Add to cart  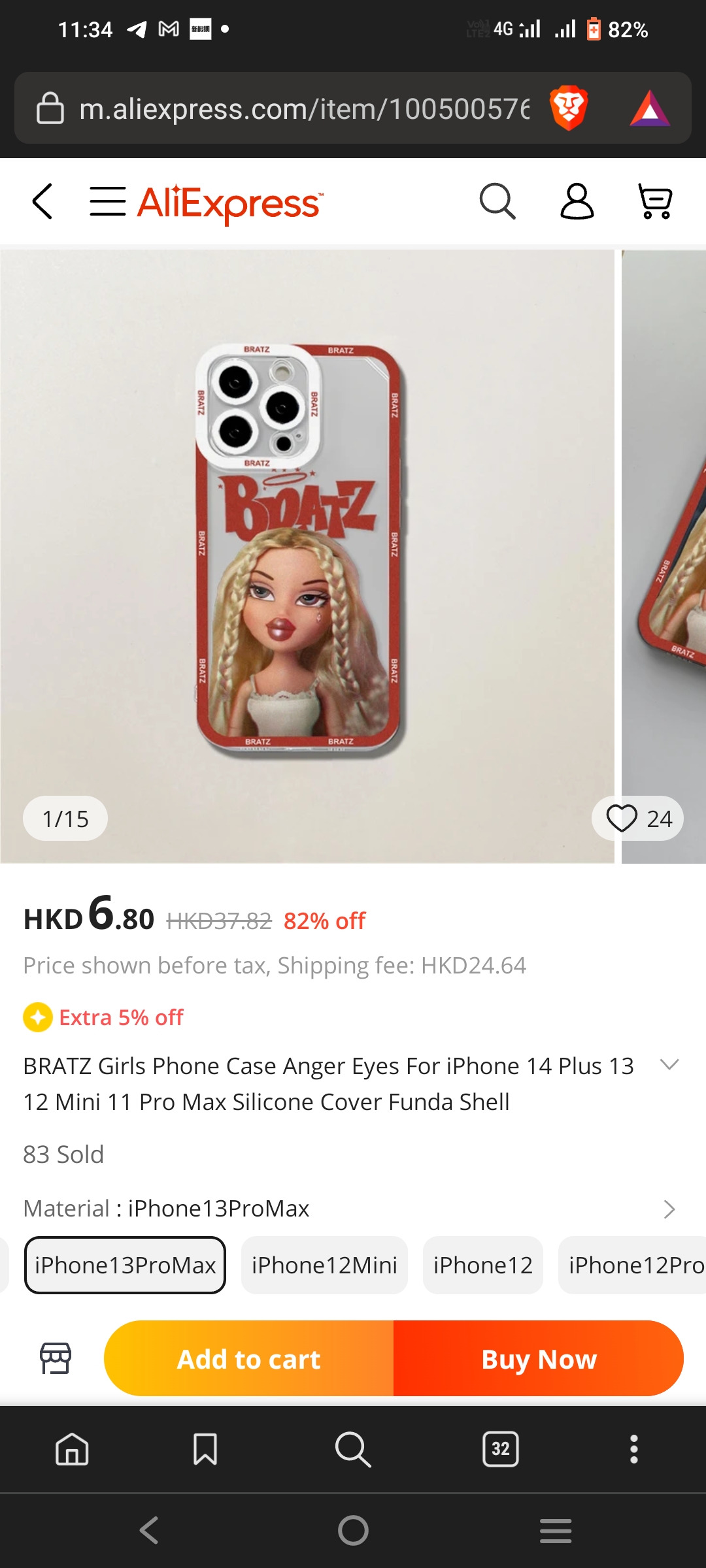(x=249, y=1359)
